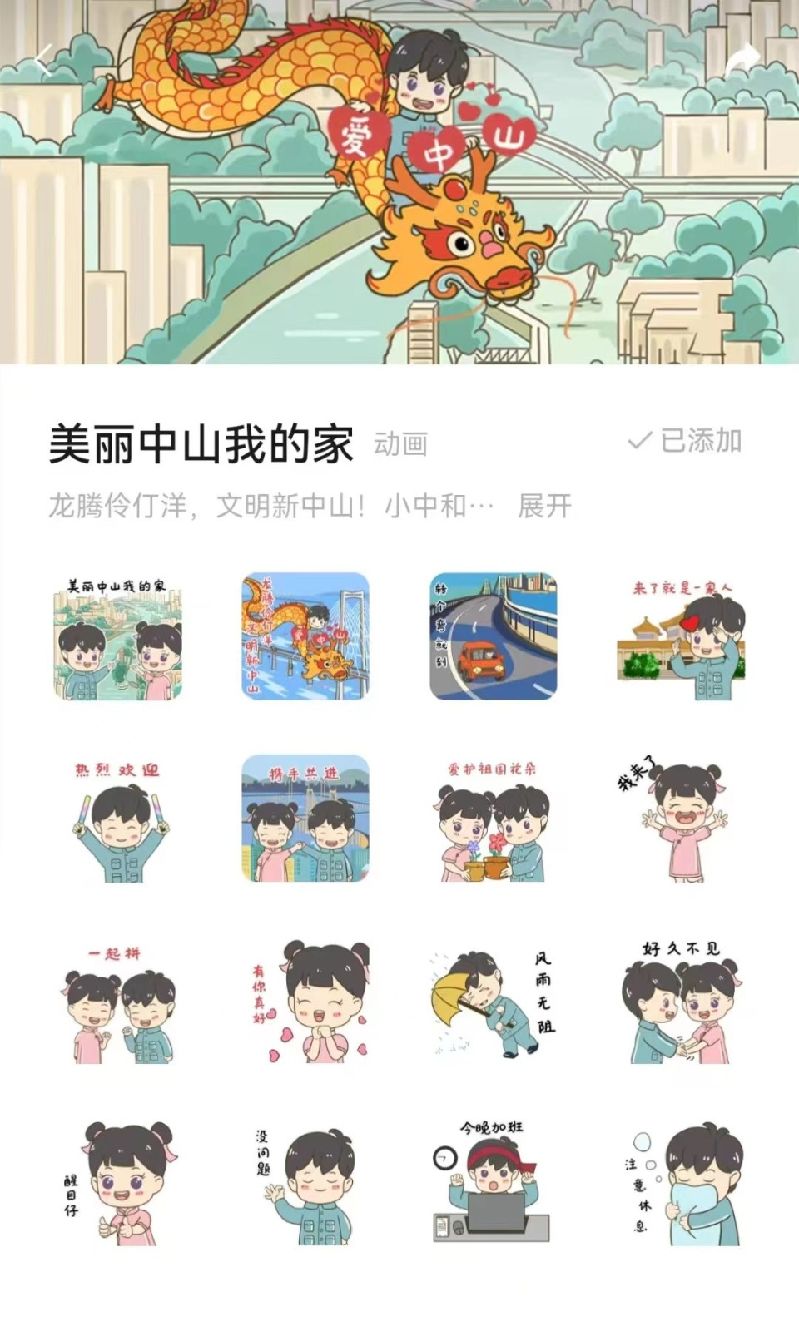Preview the dragon on bridge sticker

[x=305, y=636]
